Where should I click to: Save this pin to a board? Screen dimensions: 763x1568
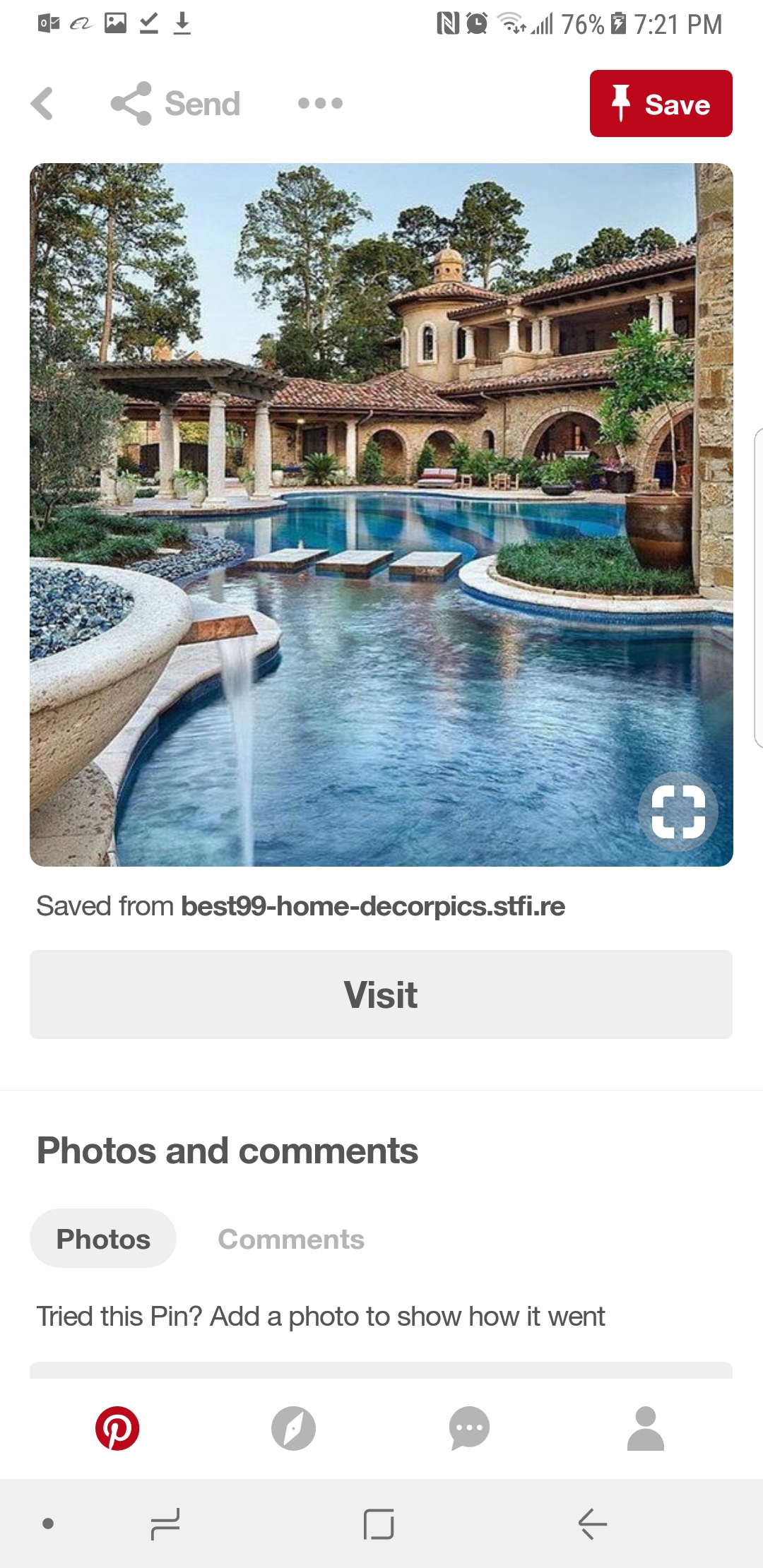tap(661, 103)
